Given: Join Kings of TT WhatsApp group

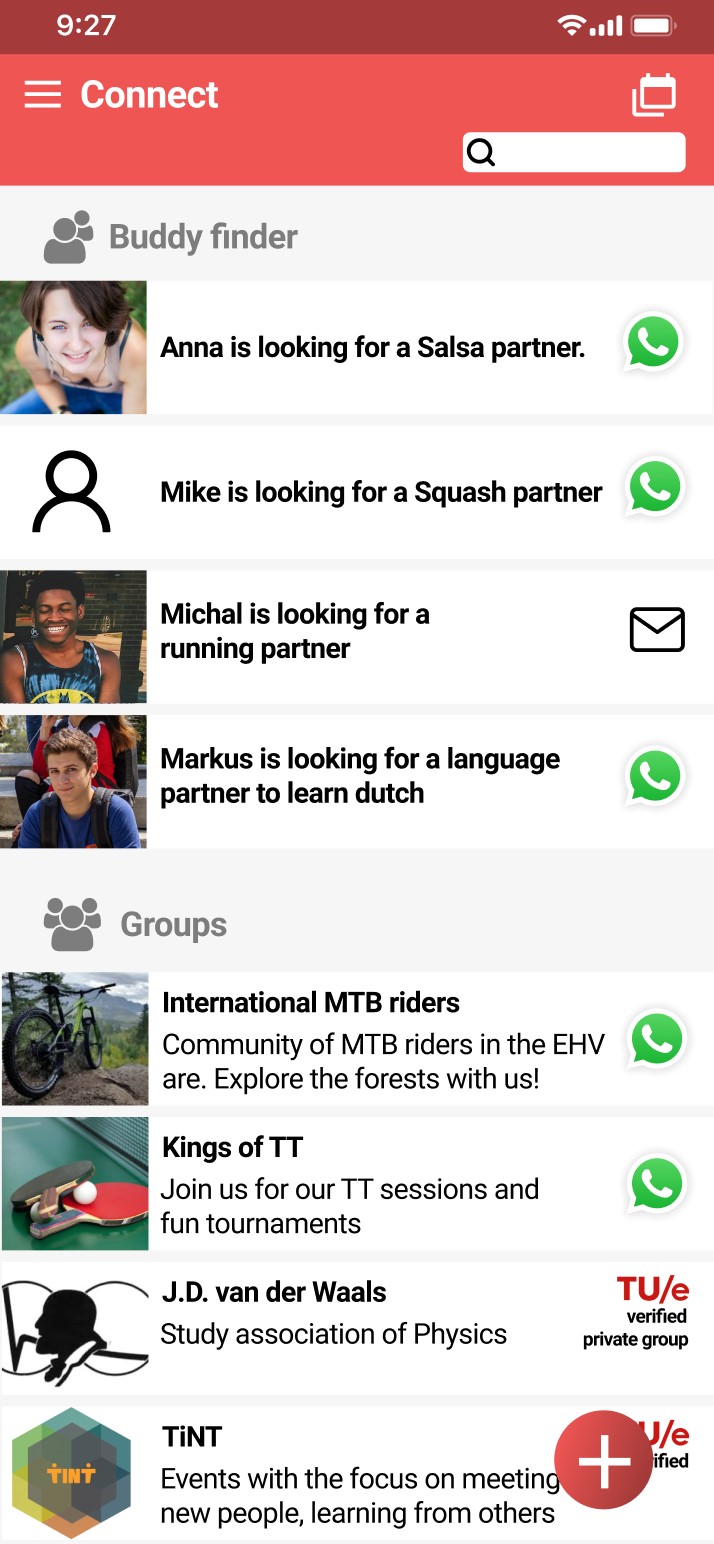Looking at the screenshot, I should coord(656,1184).
